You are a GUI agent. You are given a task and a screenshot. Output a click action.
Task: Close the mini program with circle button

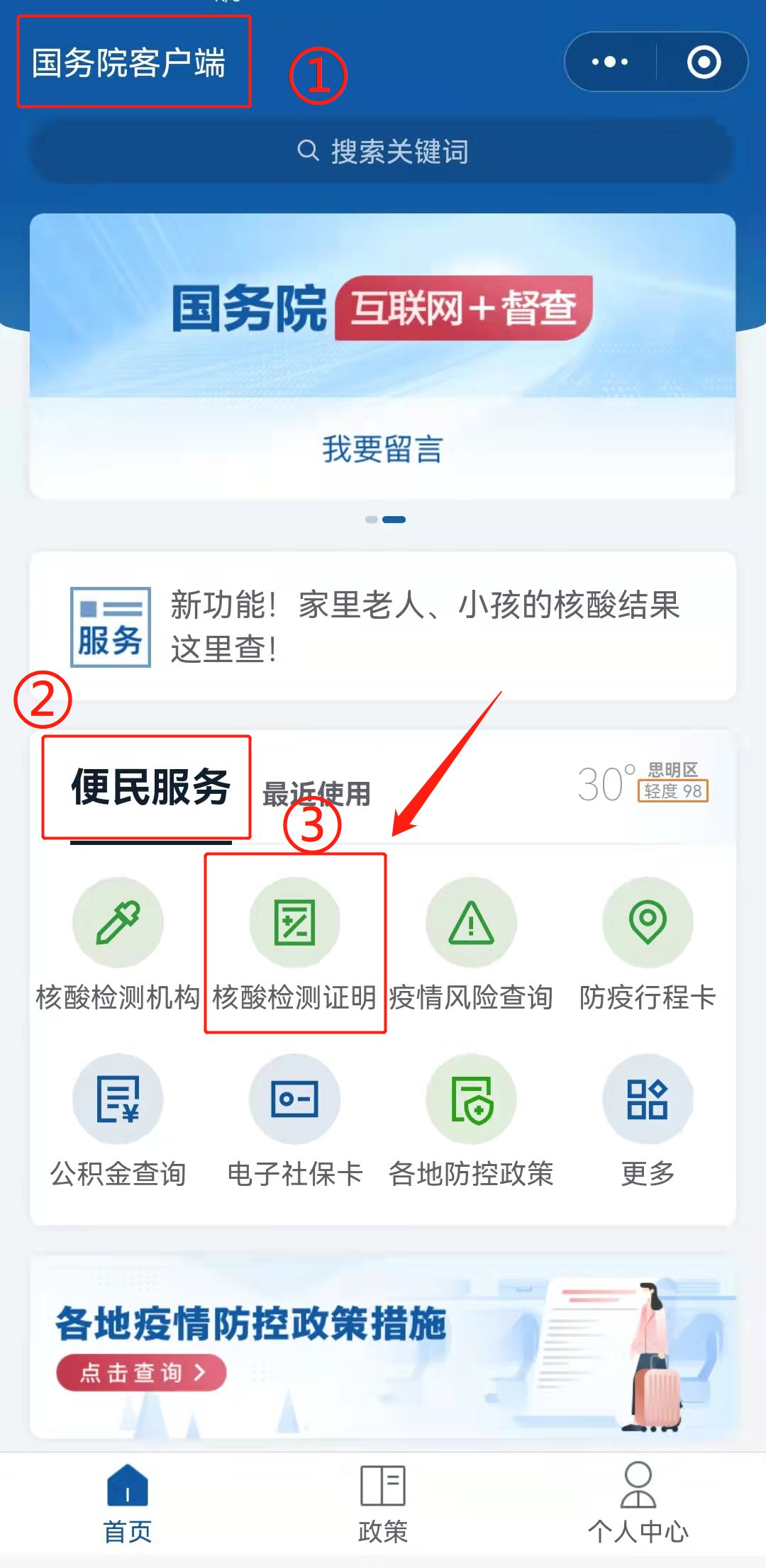[704, 62]
